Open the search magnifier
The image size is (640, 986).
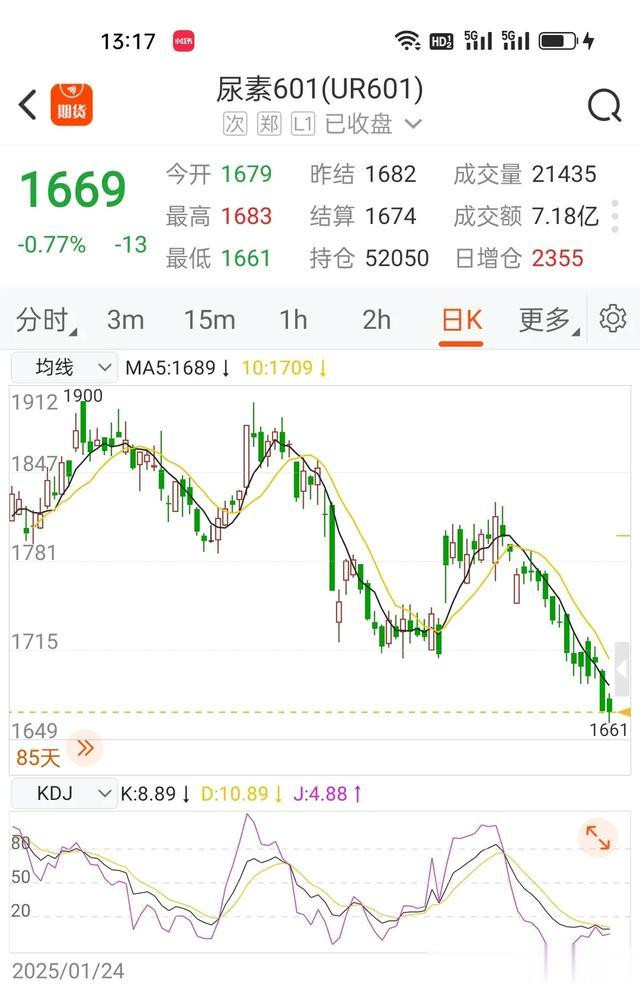pyautogui.click(x=604, y=105)
